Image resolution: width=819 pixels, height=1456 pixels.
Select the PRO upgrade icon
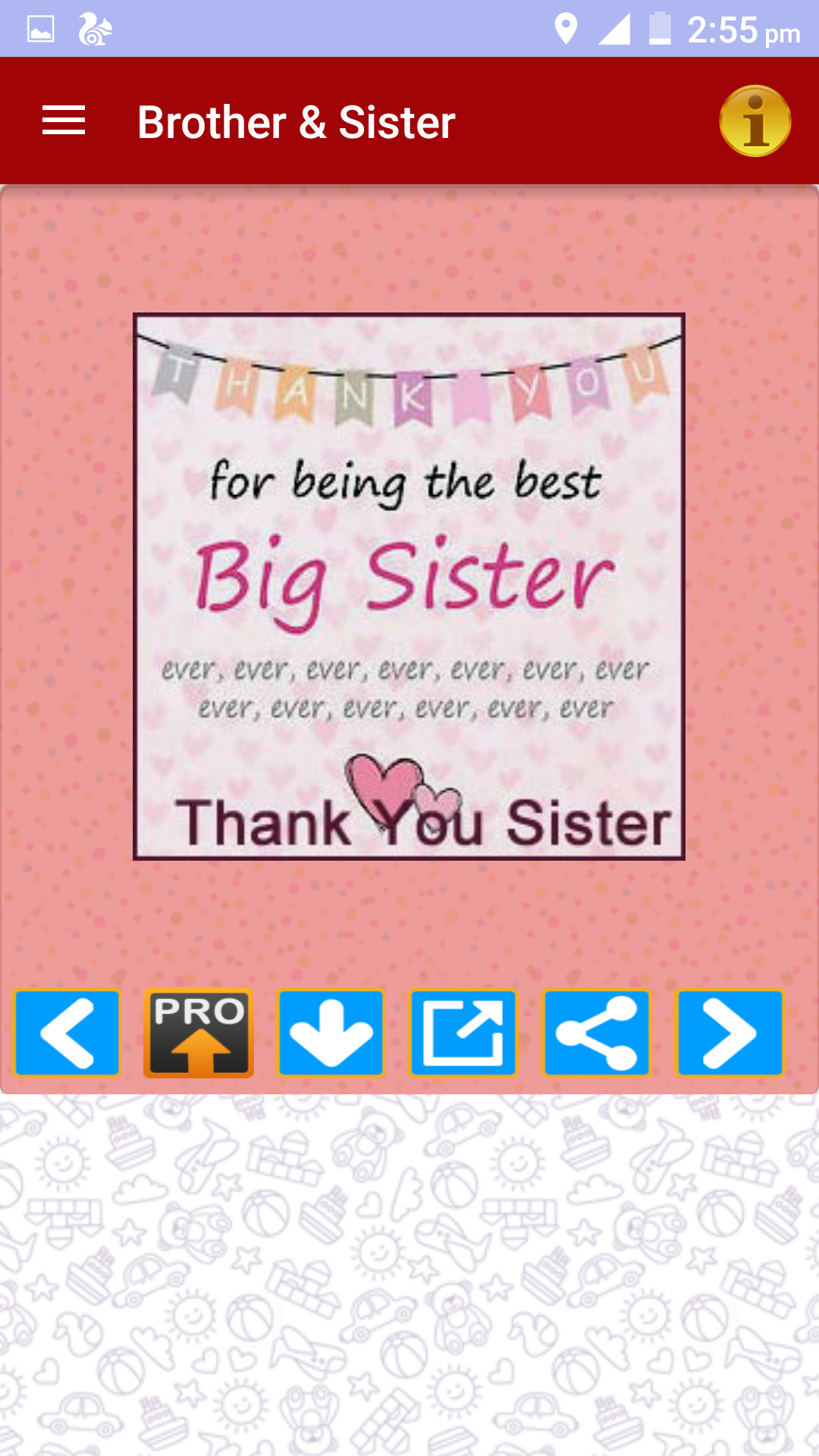coord(199,1032)
